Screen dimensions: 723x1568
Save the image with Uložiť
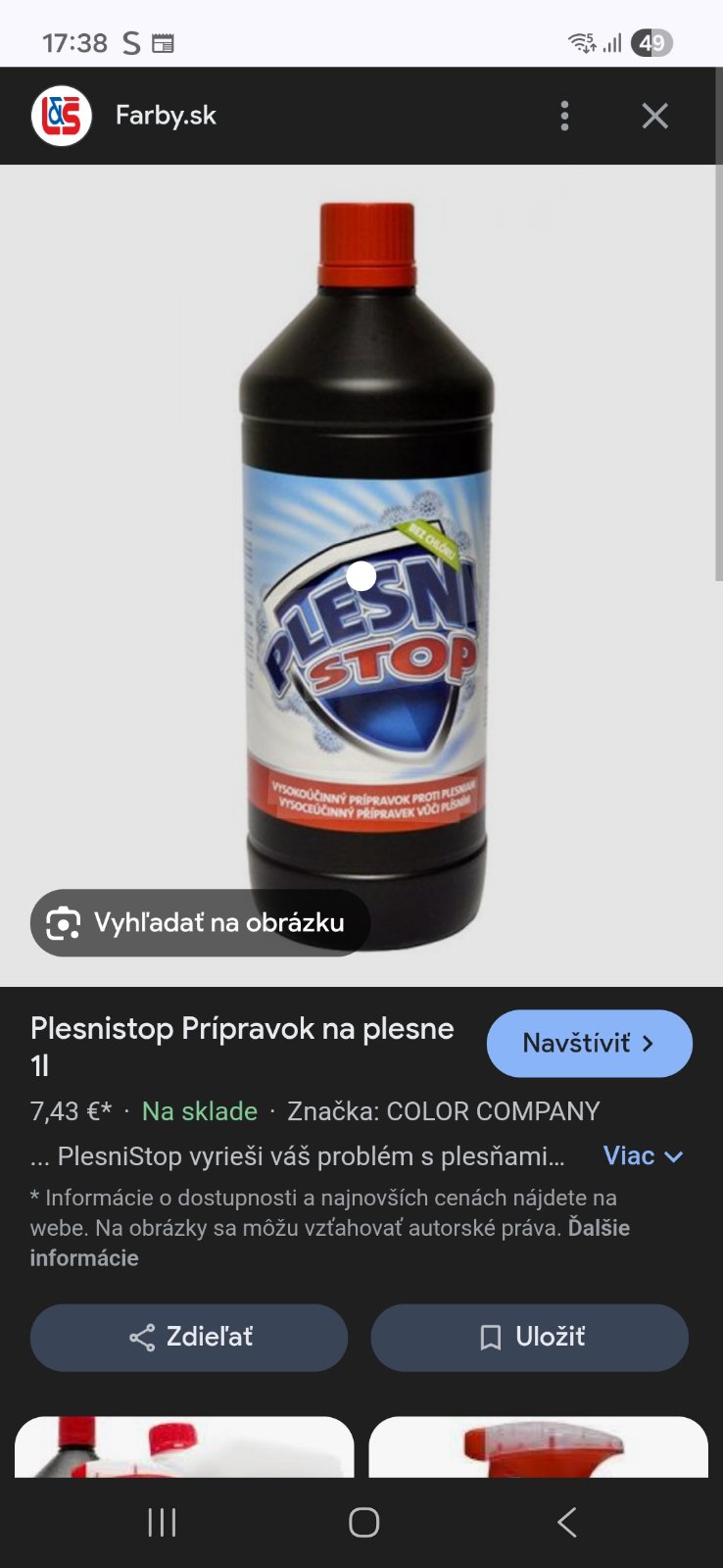click(x=529, y=1337)
